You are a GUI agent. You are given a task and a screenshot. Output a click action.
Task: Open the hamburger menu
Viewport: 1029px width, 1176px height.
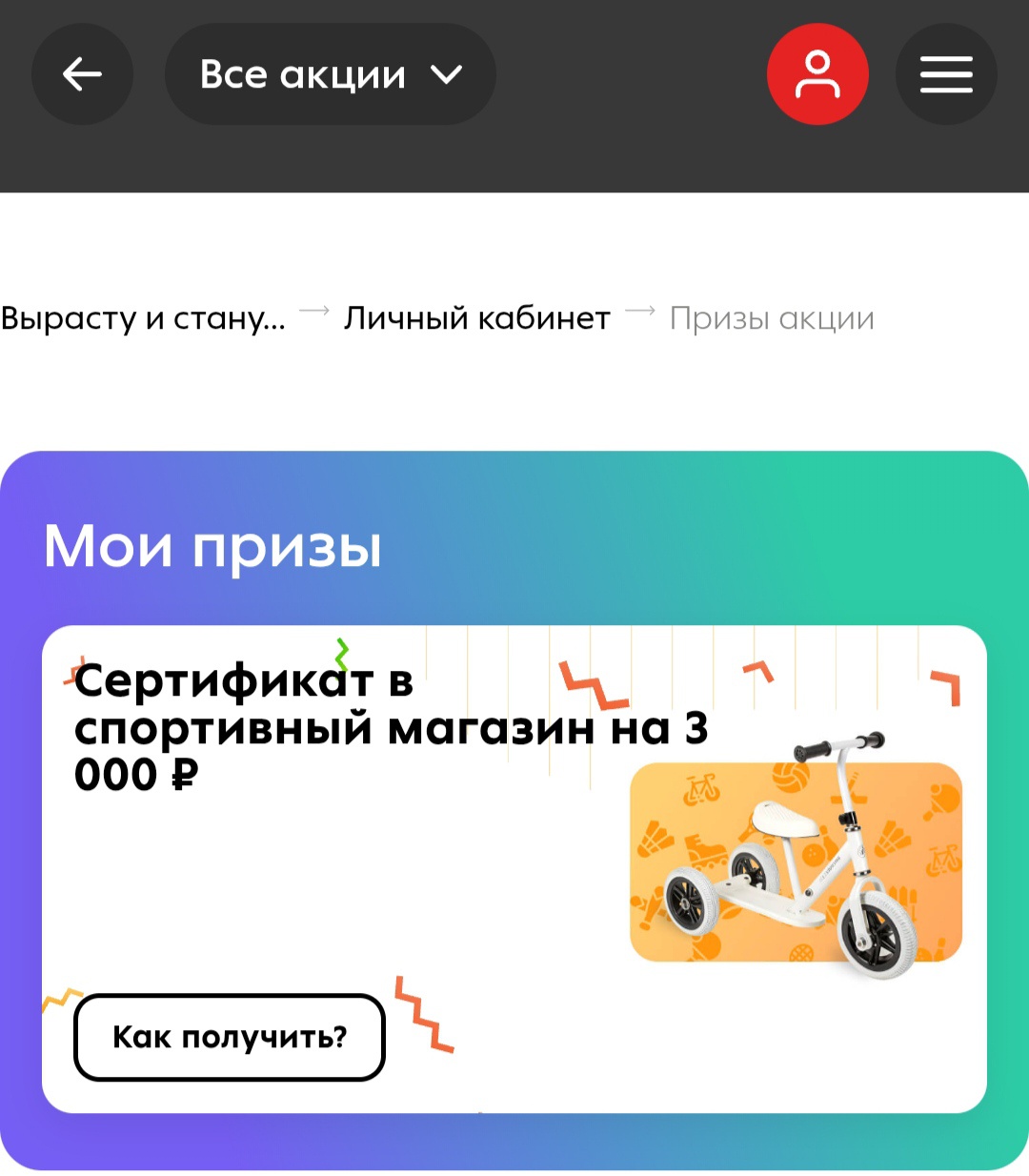click(x=945, y=74)
